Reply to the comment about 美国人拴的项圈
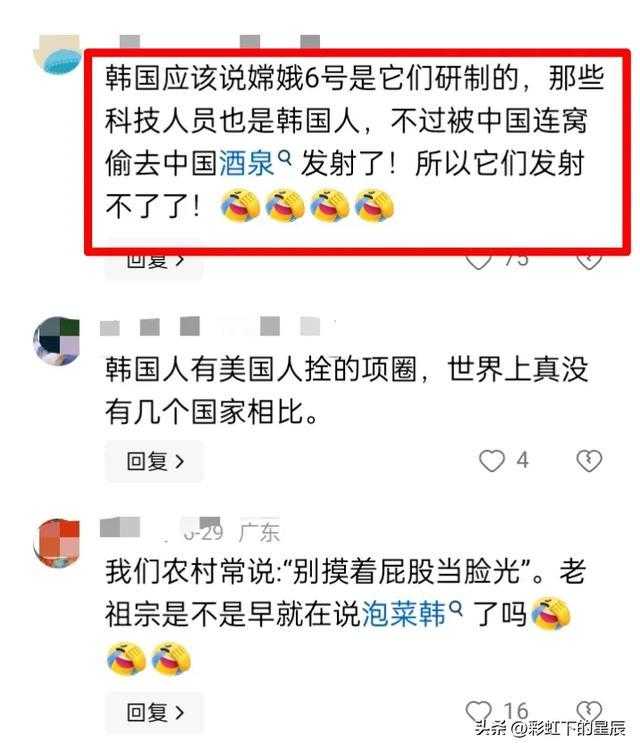This screenshot has width=640, height=751. (155, 461)
